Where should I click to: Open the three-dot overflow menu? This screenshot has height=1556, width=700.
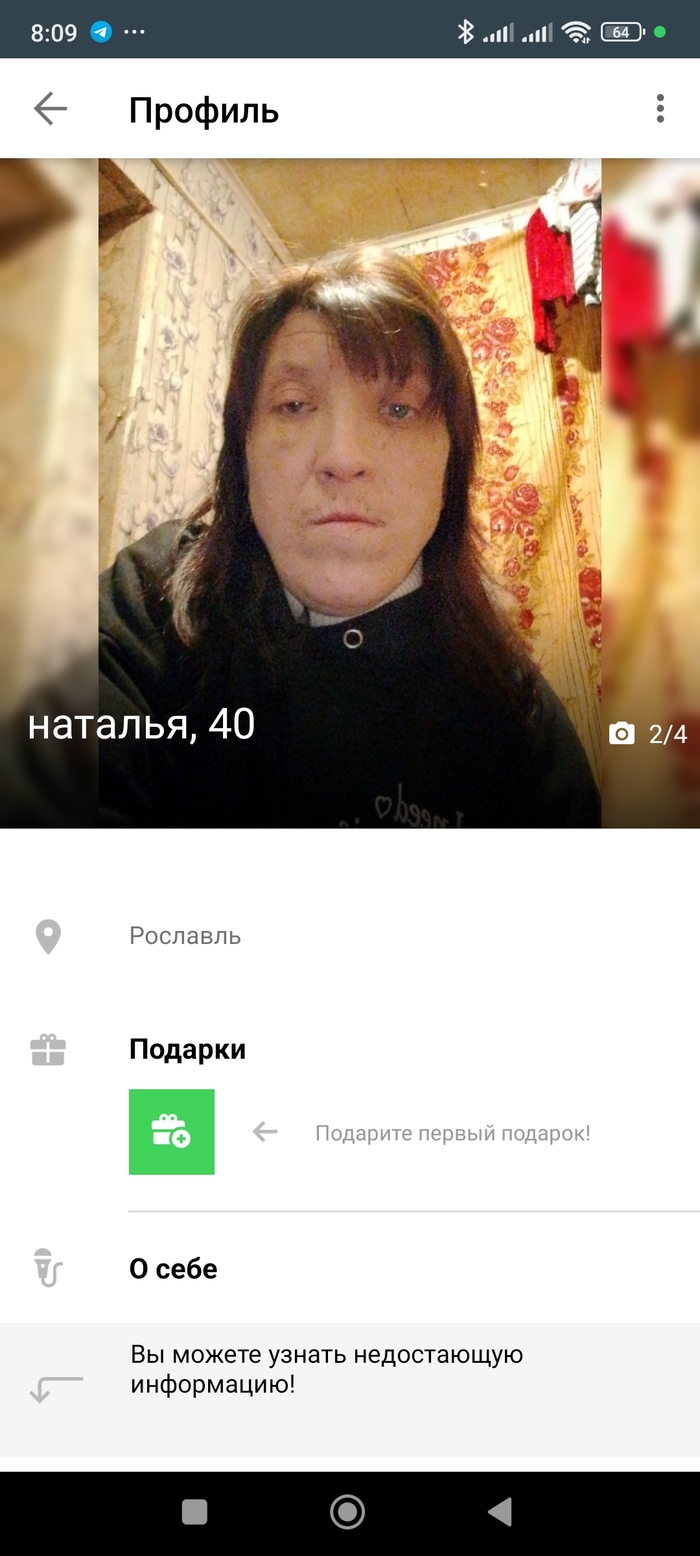click(660, 109)
